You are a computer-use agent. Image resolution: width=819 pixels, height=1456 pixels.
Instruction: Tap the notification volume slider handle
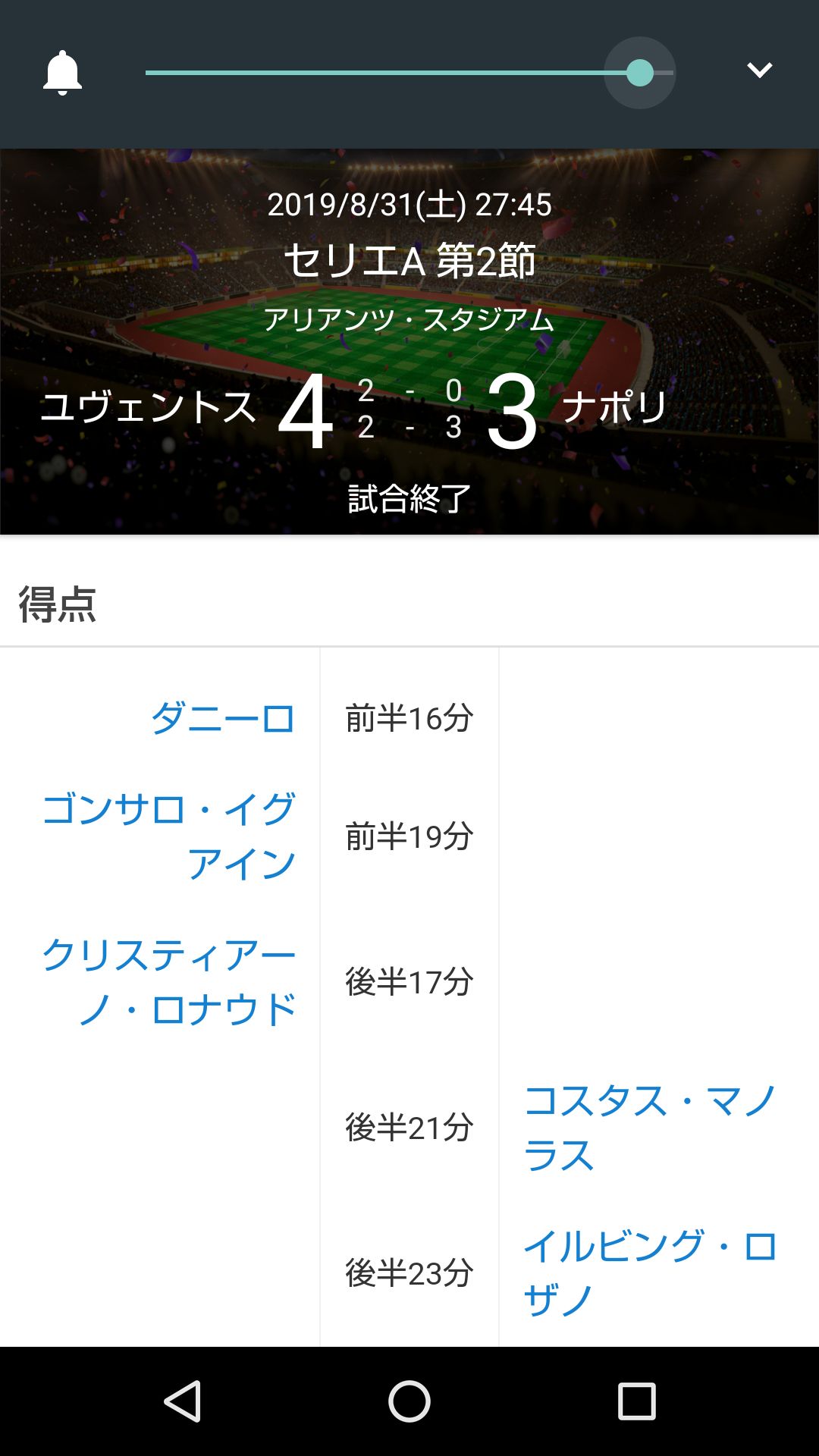[640, 73]
